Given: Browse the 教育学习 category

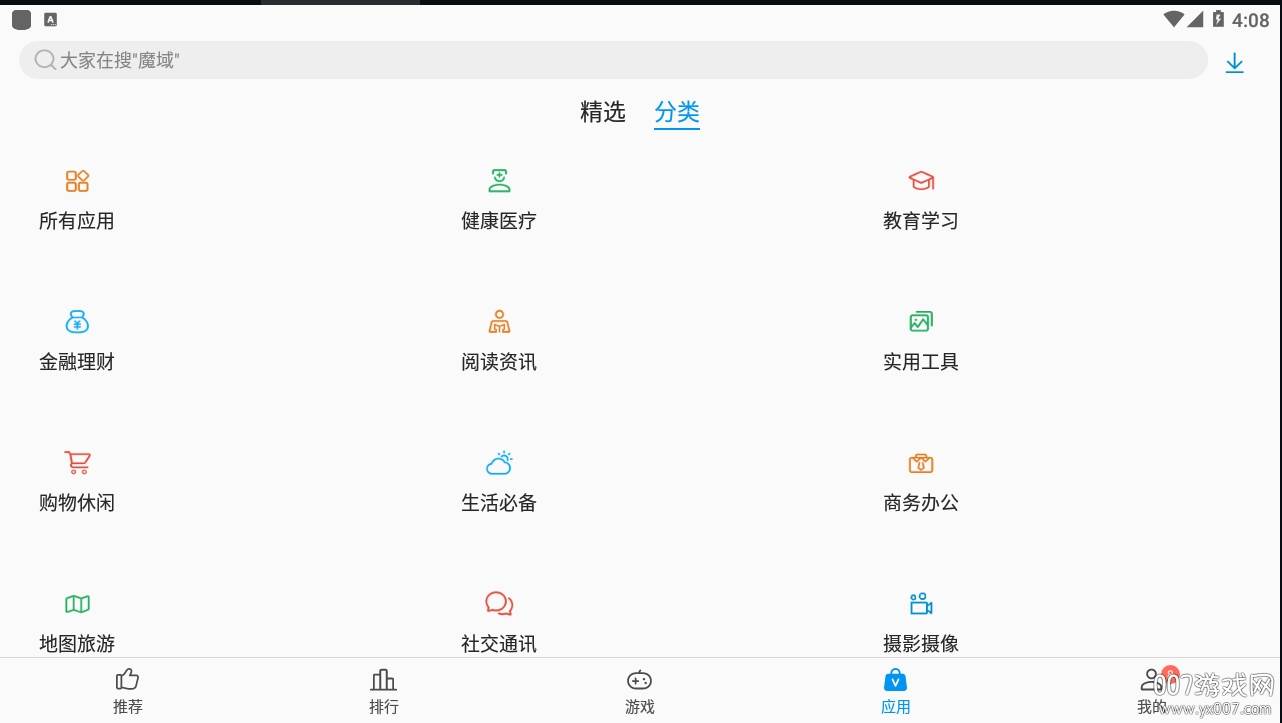Looking at the screenshot, I should click(x=921, y=200).
